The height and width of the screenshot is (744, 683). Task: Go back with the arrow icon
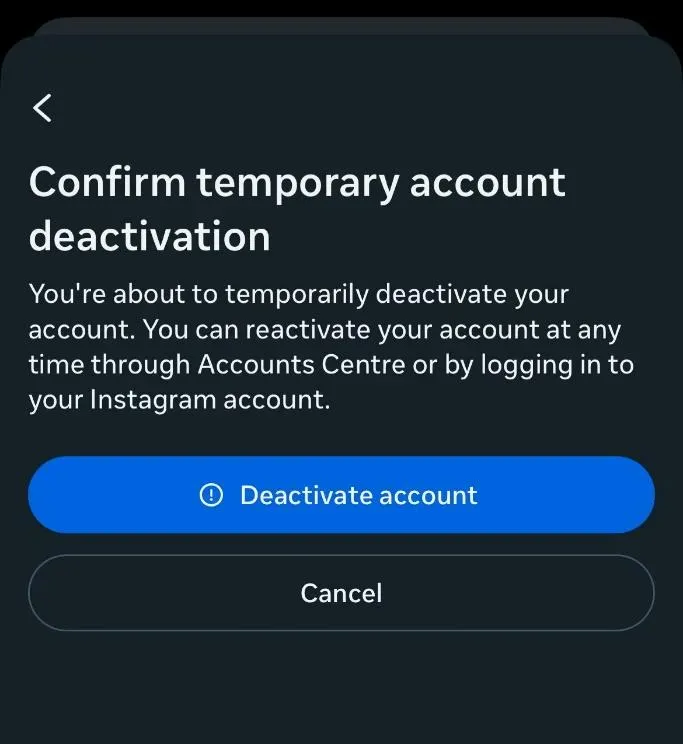[x=42, y=108]
